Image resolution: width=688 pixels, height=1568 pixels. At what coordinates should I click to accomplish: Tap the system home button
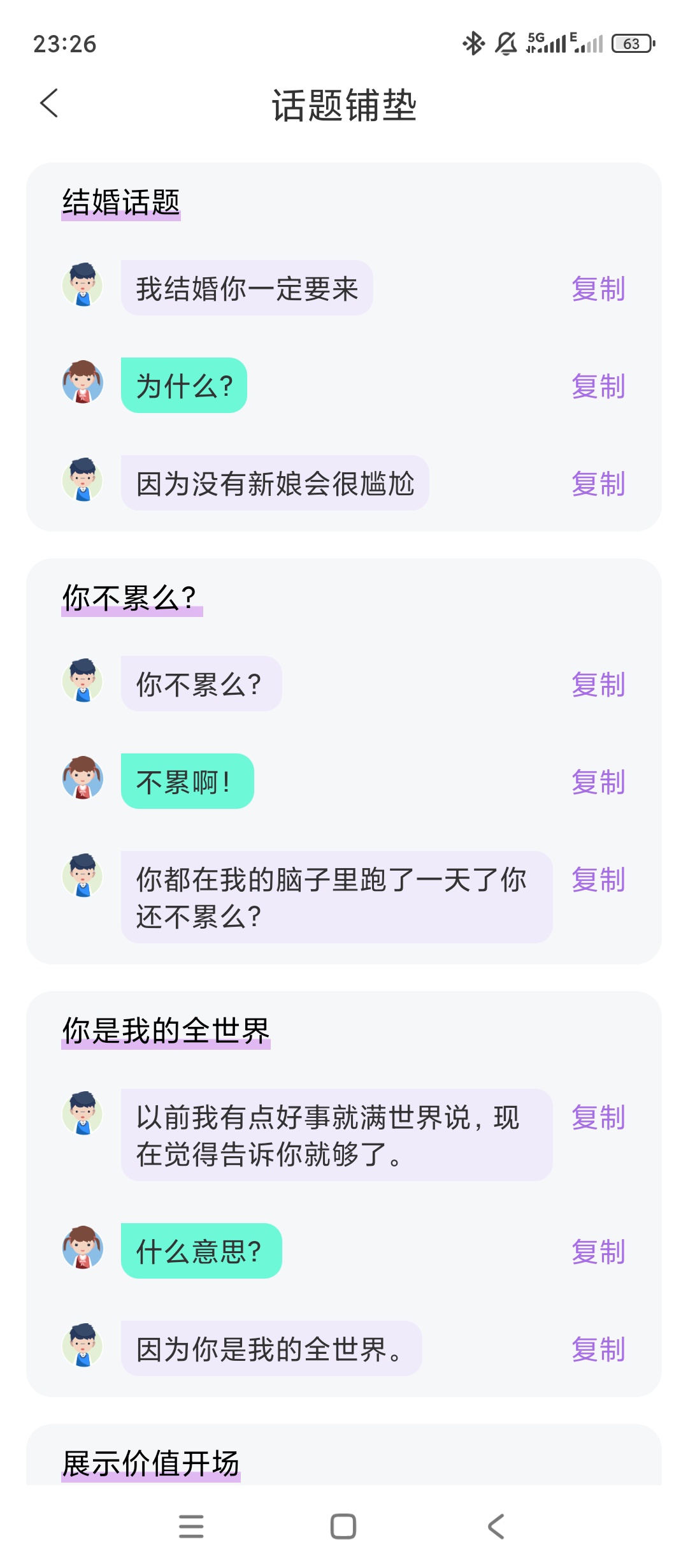coord(343,1527)
